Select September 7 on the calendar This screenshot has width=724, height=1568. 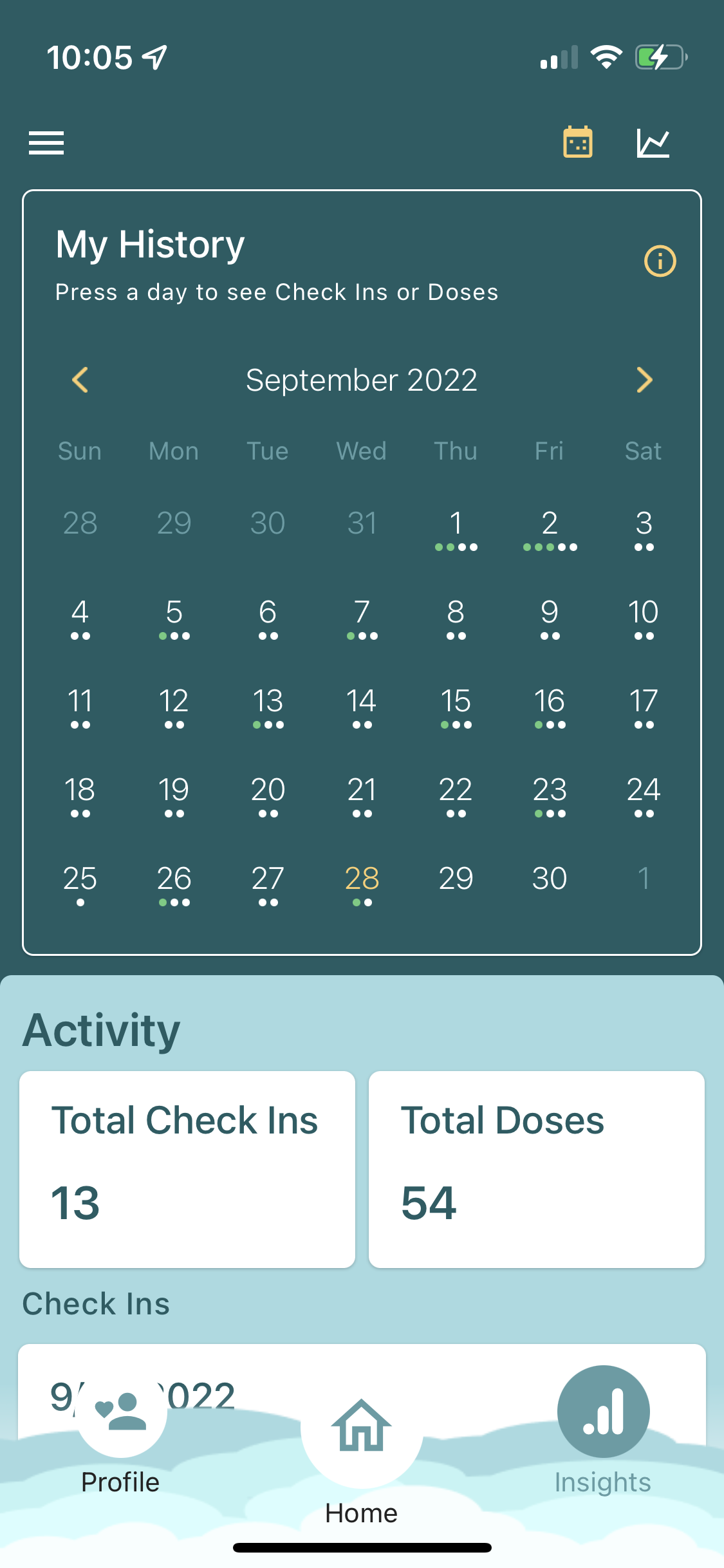pos(362,619)
